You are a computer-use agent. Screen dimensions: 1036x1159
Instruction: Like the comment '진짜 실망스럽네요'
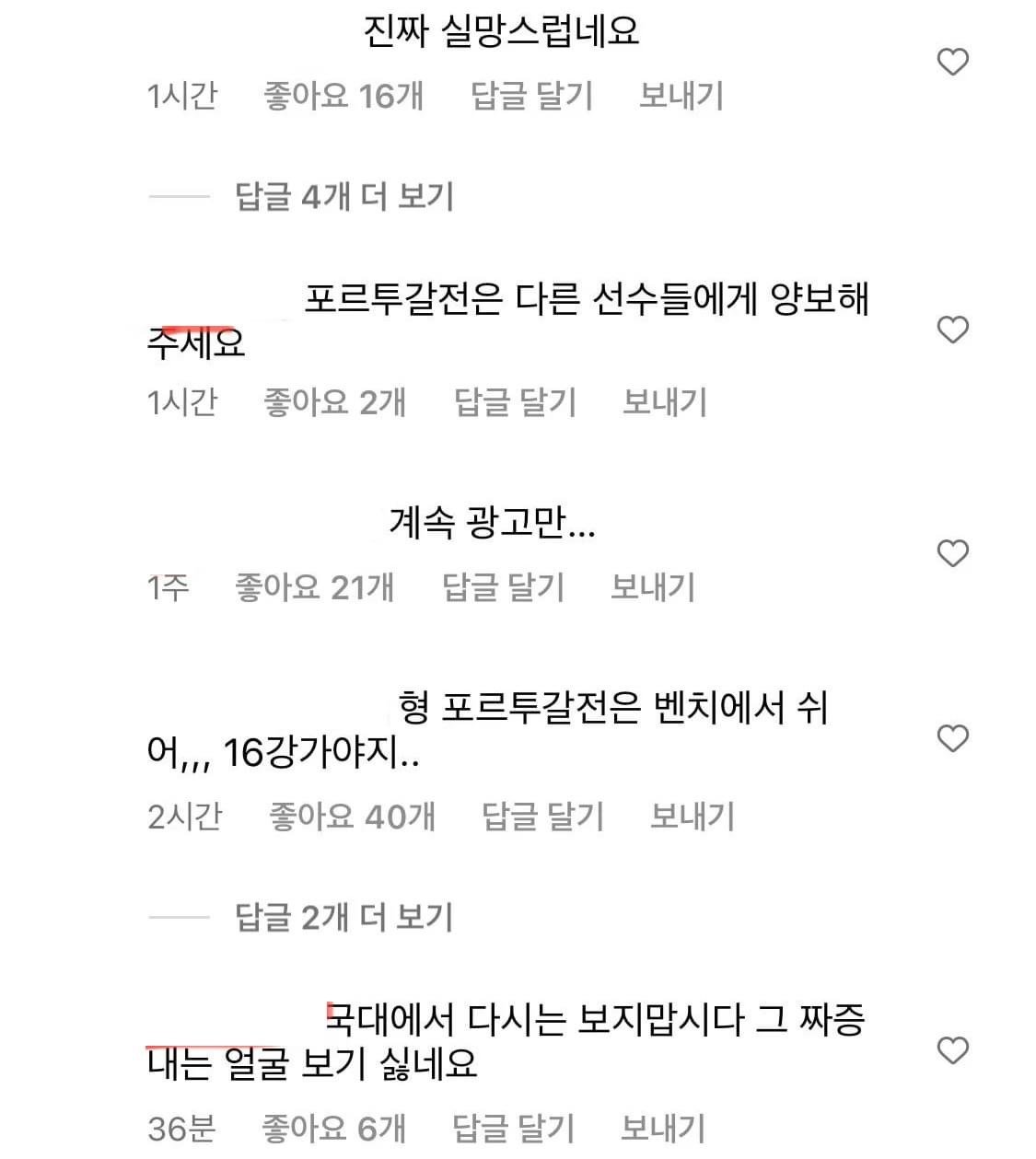click(x=952, y=63)
